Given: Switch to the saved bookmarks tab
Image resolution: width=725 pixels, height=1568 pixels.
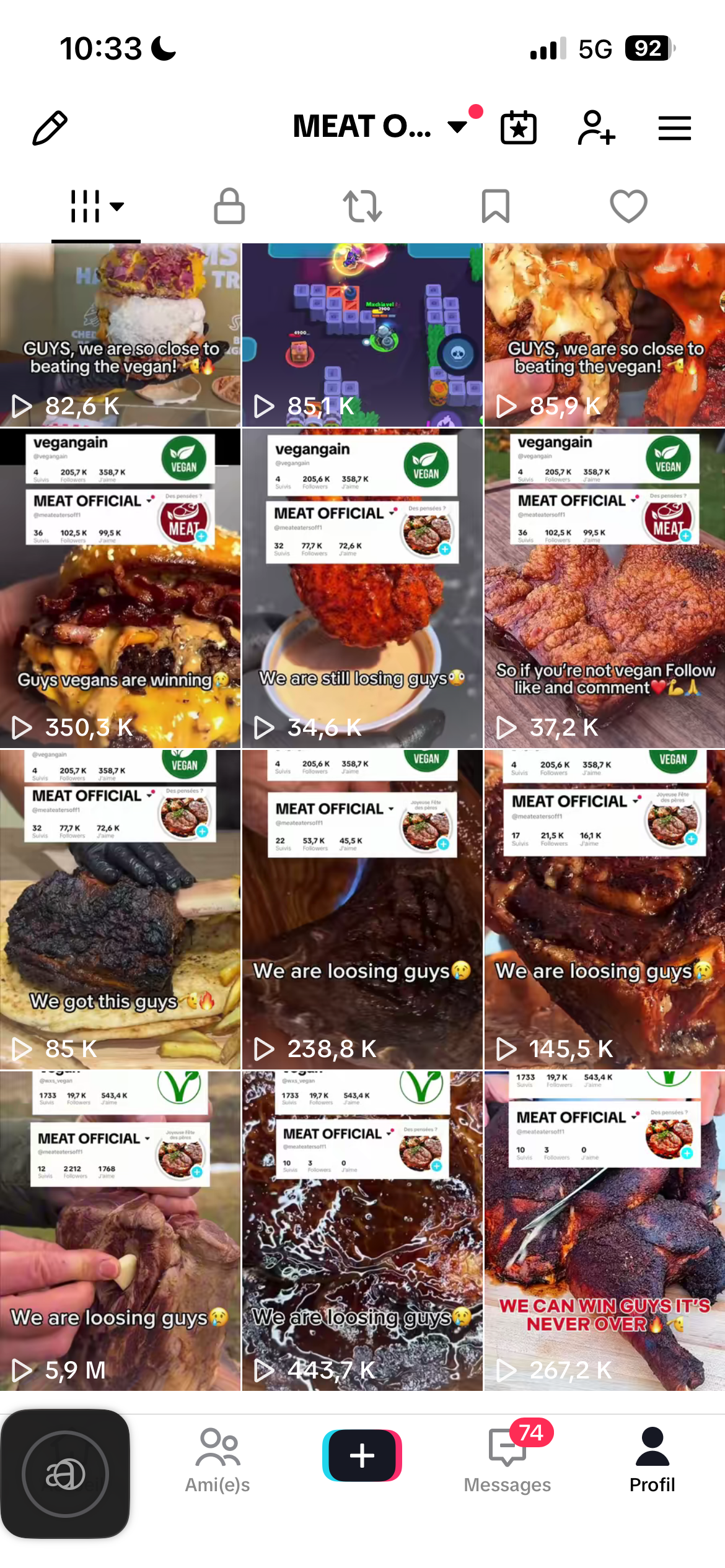Looking at the screenshot, I should pyautogui.click(x=496, y=206).
